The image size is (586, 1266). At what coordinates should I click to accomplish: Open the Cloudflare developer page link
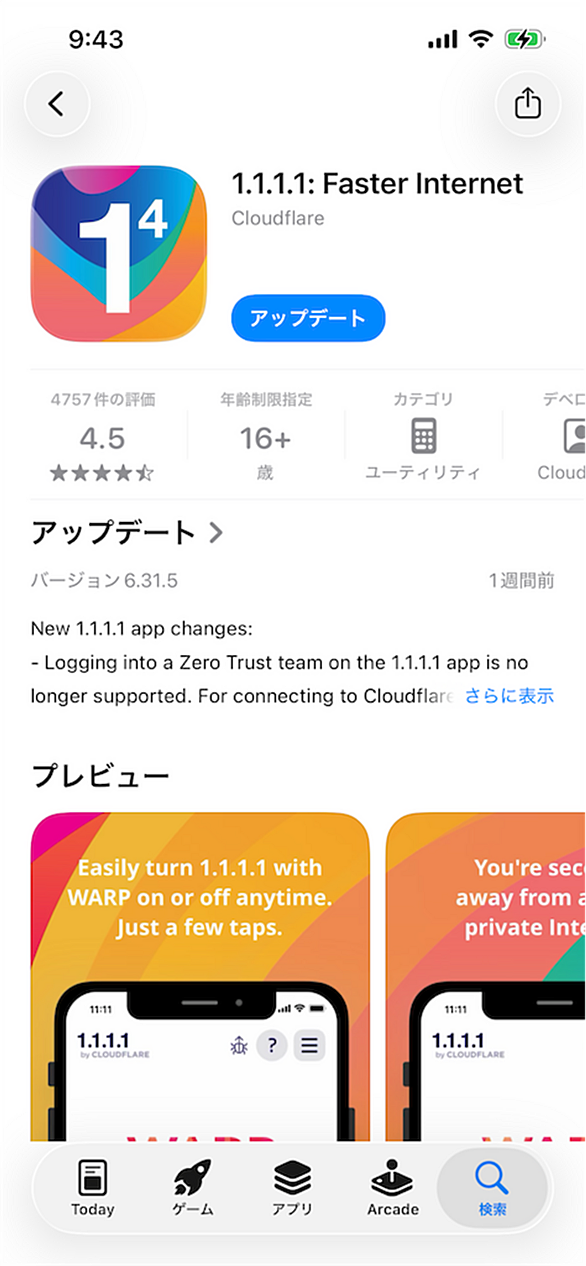[x=278, y=218]
